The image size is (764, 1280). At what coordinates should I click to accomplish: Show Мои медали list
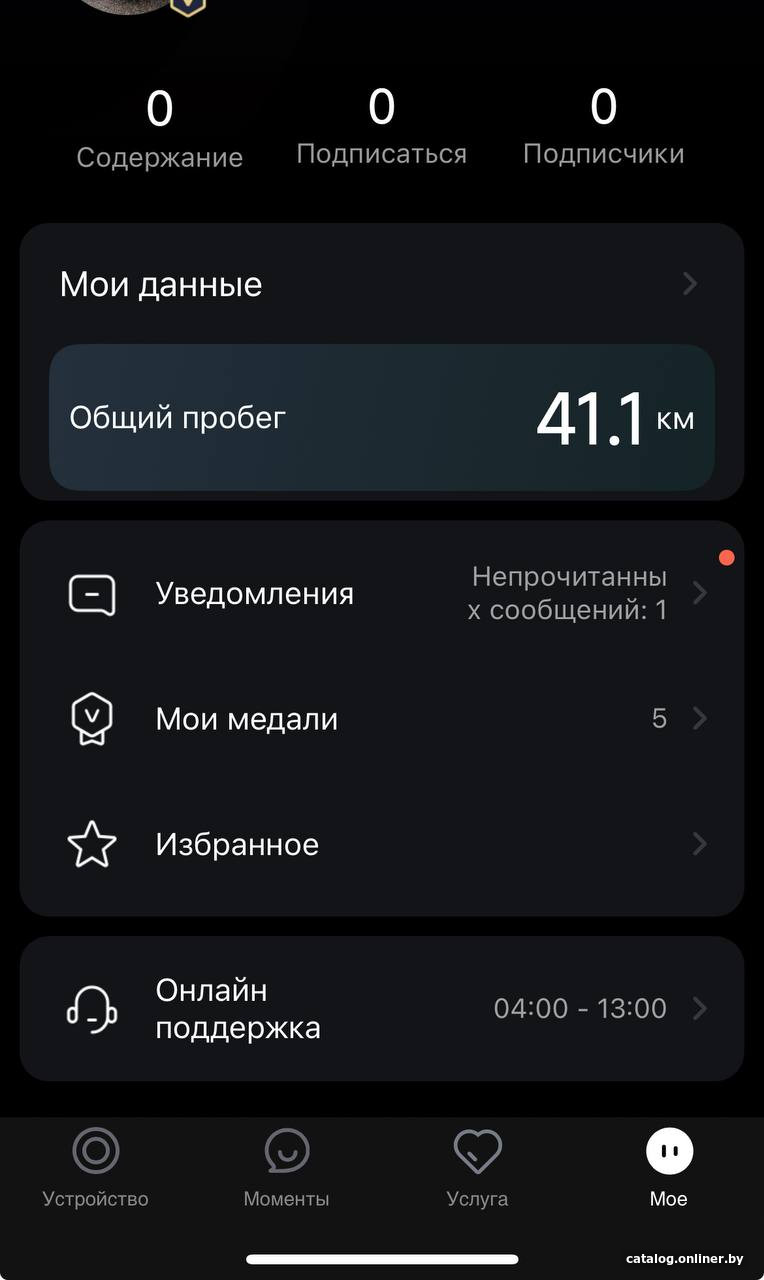381,719
